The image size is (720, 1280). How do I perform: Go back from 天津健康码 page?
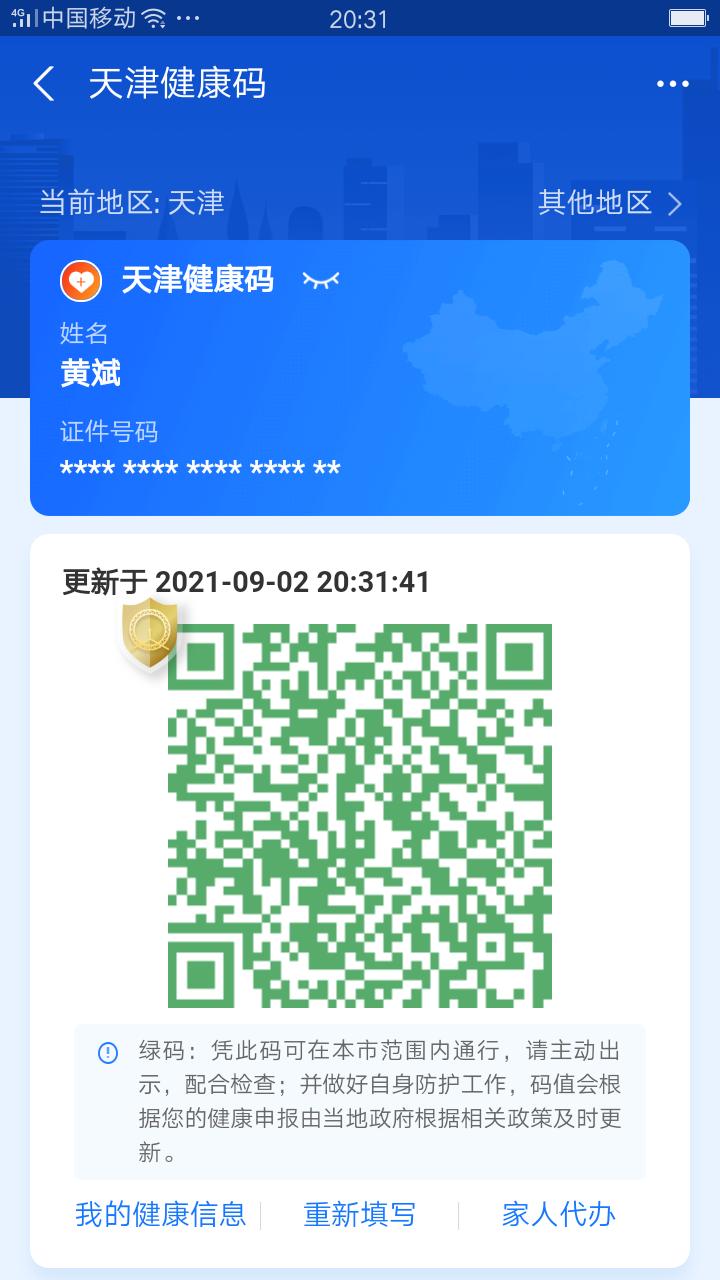tap(43, 84)
